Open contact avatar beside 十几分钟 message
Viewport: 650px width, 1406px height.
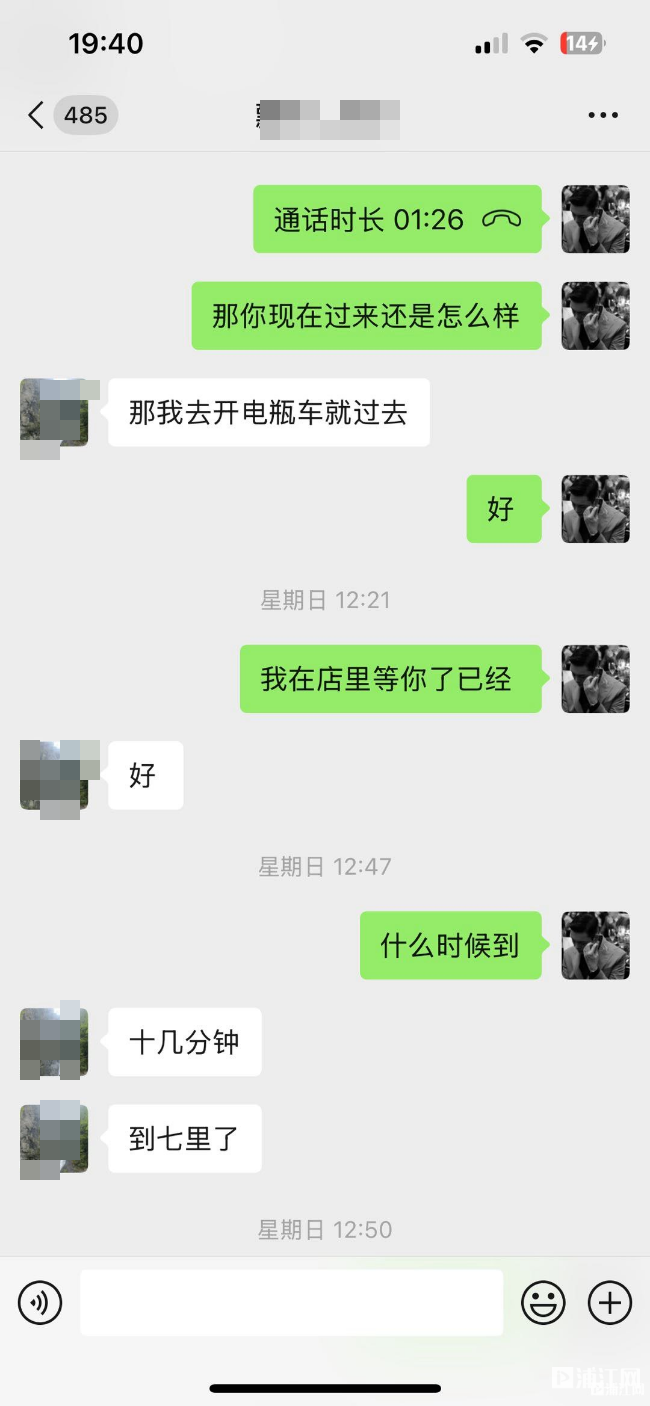click(x=54, y=1042)
